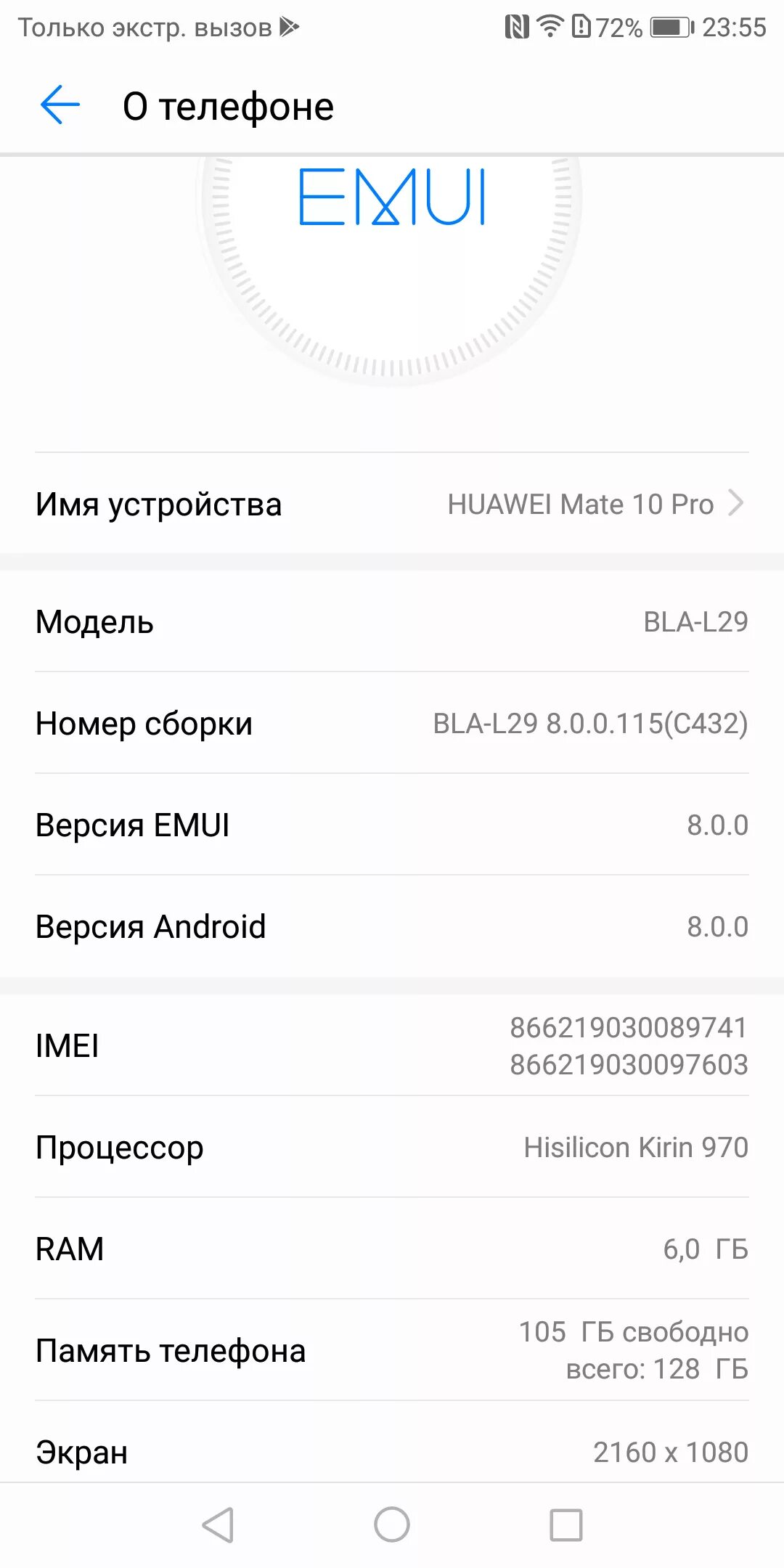Tap the Номер сборки row
This screenshot has width=784, height=1568.
[x=392, y=723]
